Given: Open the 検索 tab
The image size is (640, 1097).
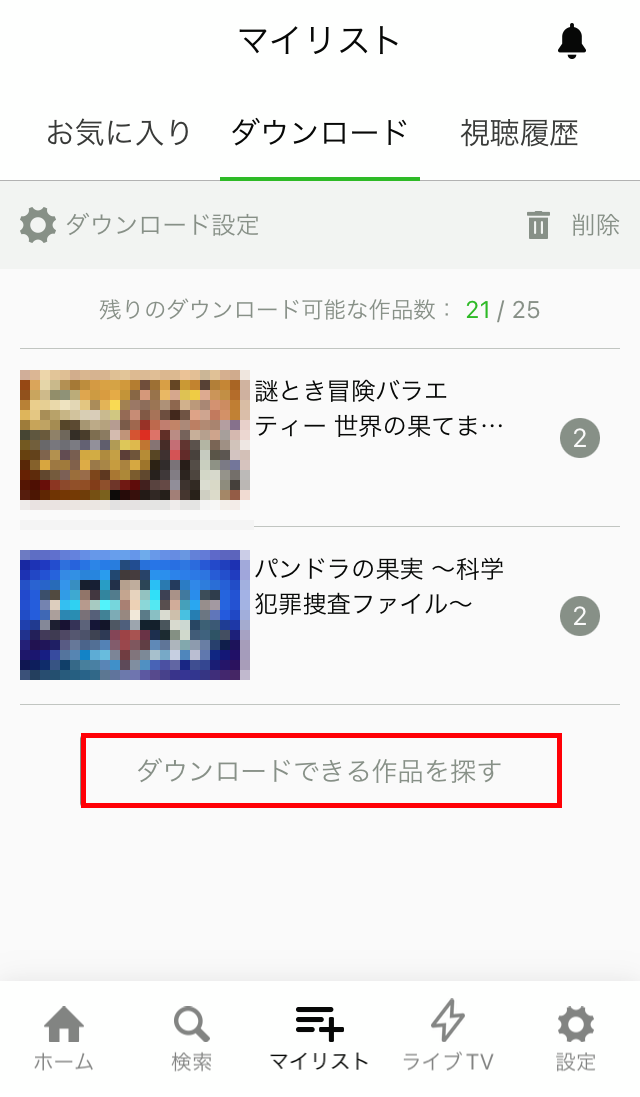Looking at the screenshot, I should click(191, 1038).
